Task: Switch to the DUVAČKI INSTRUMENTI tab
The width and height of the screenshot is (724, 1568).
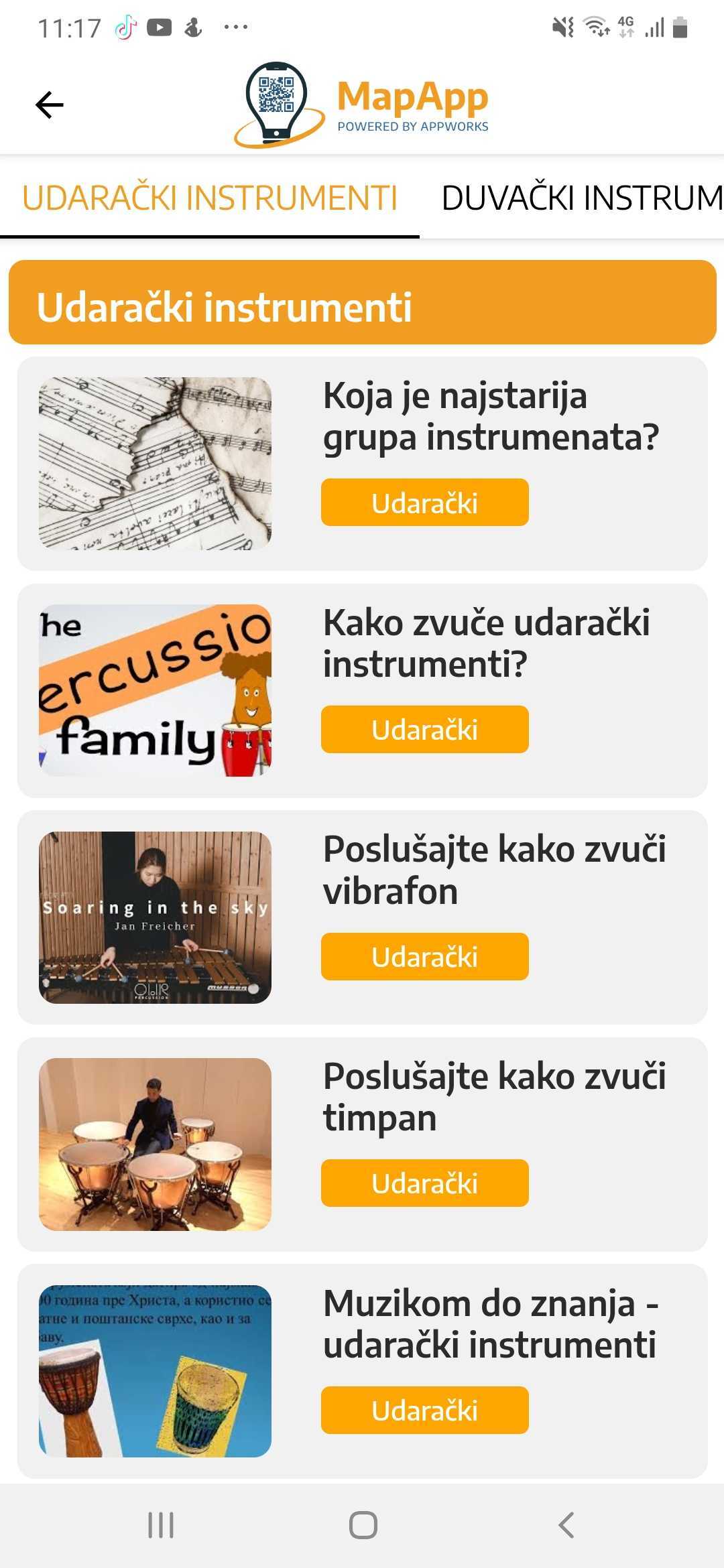Action: point(582,198)
